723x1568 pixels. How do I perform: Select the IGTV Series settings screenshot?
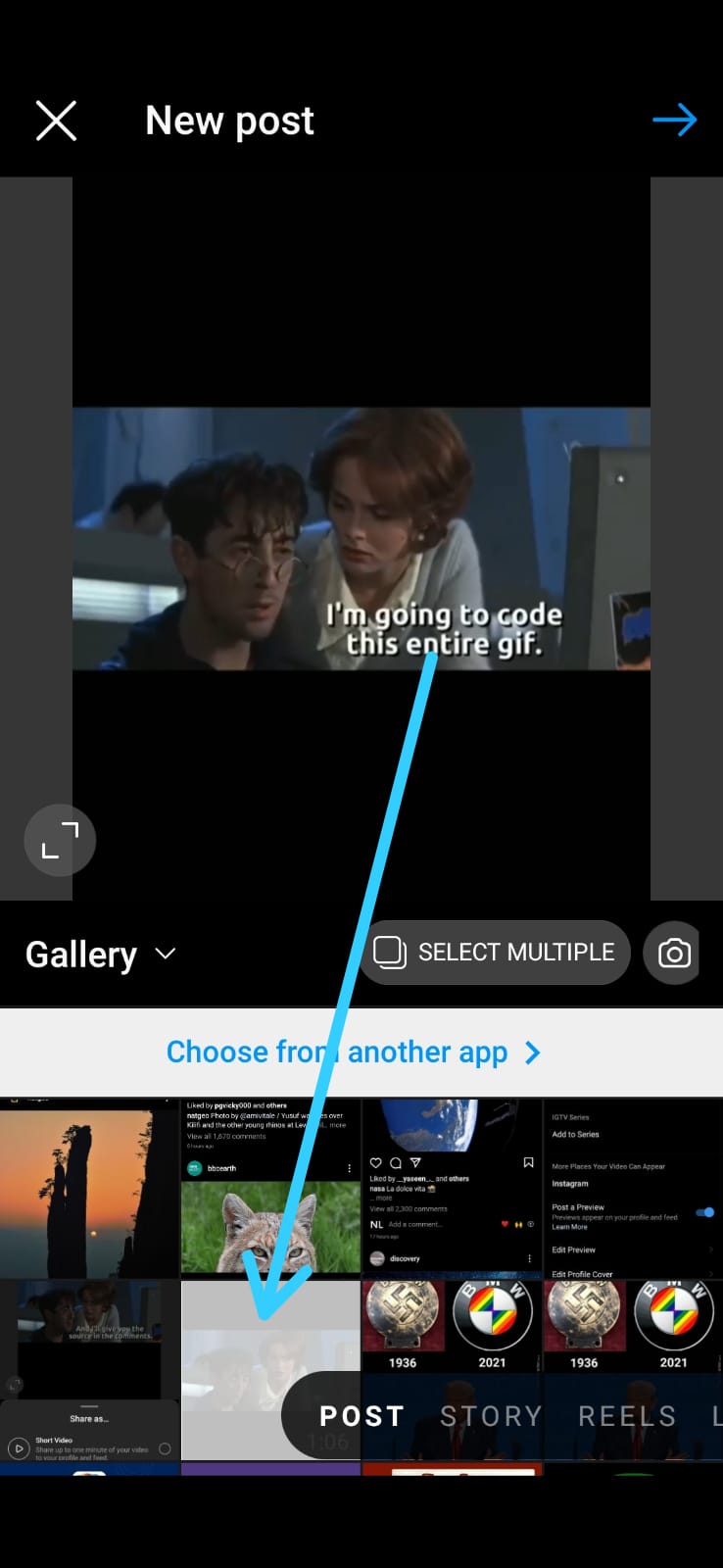tap(633, 1188)
